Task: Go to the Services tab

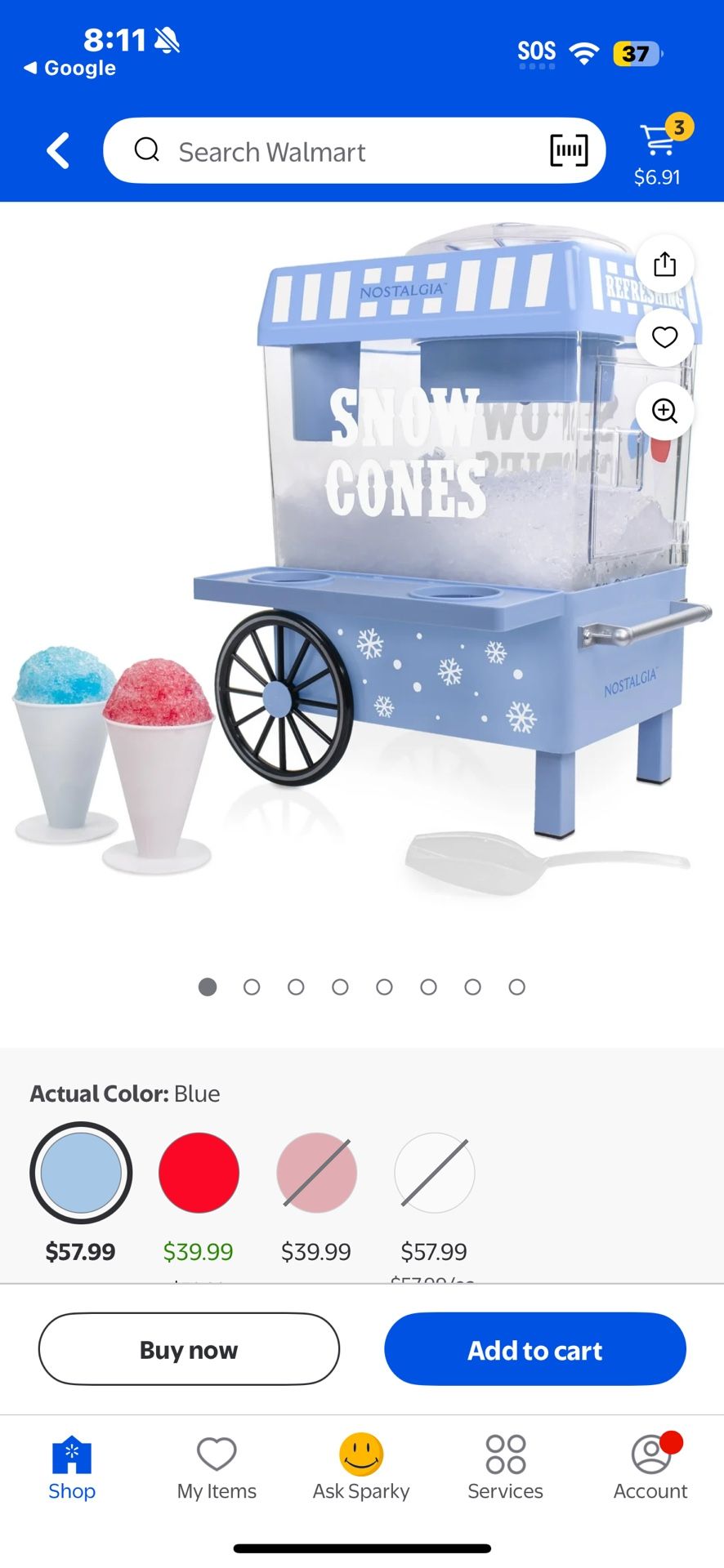Action: [506, 1468]
